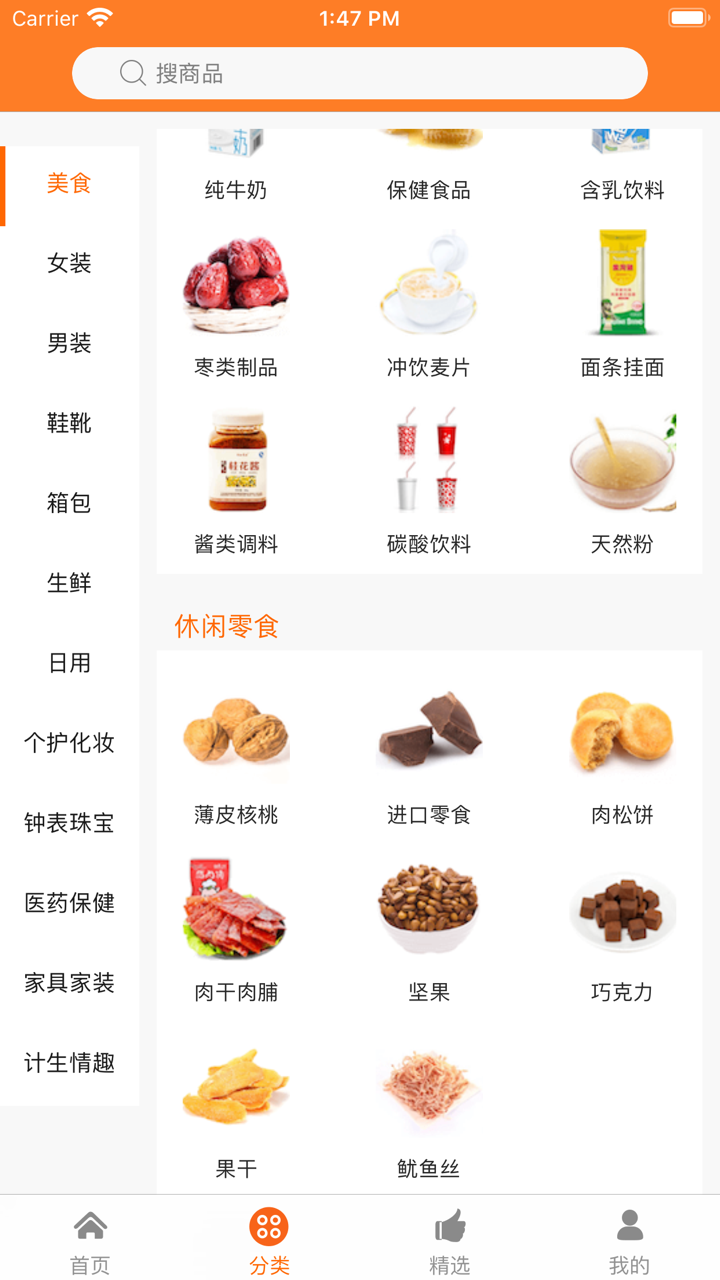
Task: Switch to the 女装 category
Action: tap(67, 263)
